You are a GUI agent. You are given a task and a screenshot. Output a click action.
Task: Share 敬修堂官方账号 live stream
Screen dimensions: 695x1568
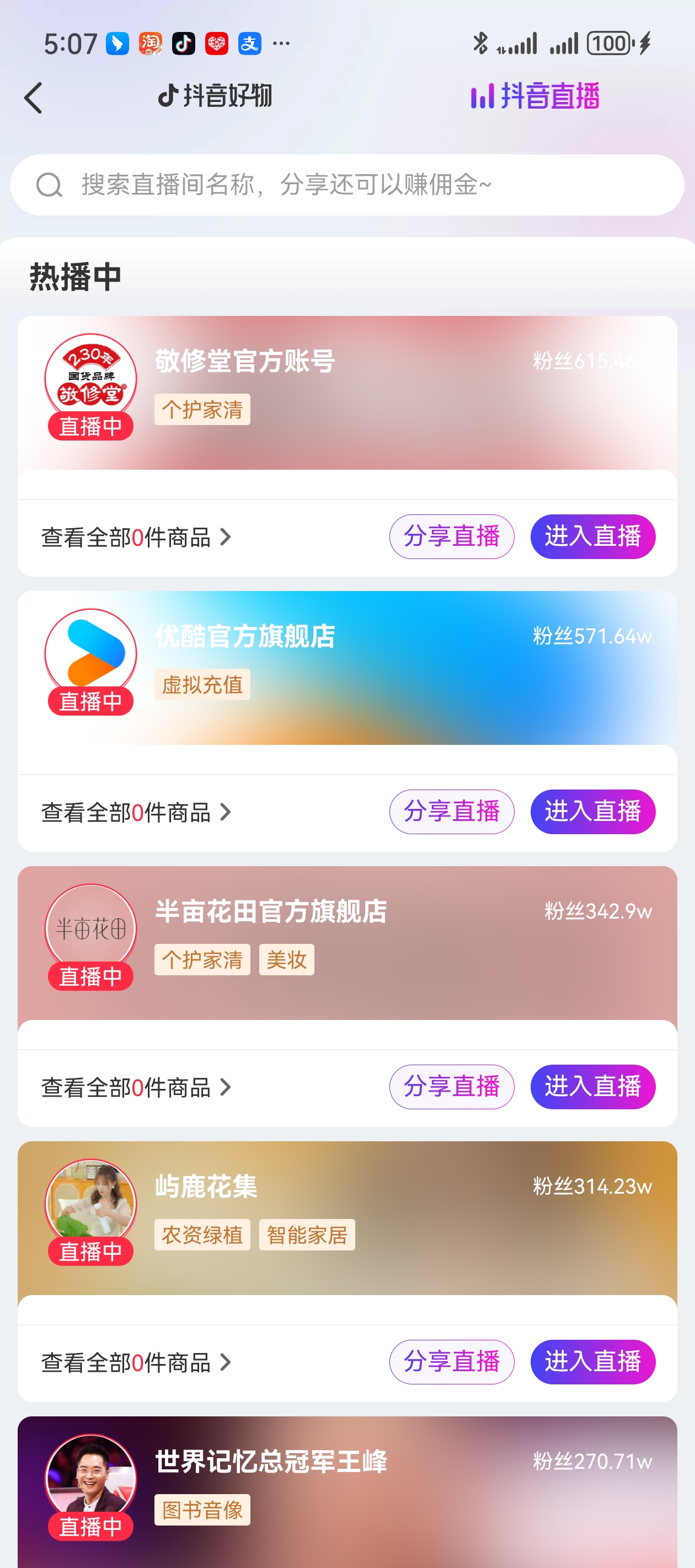[451, 537]
